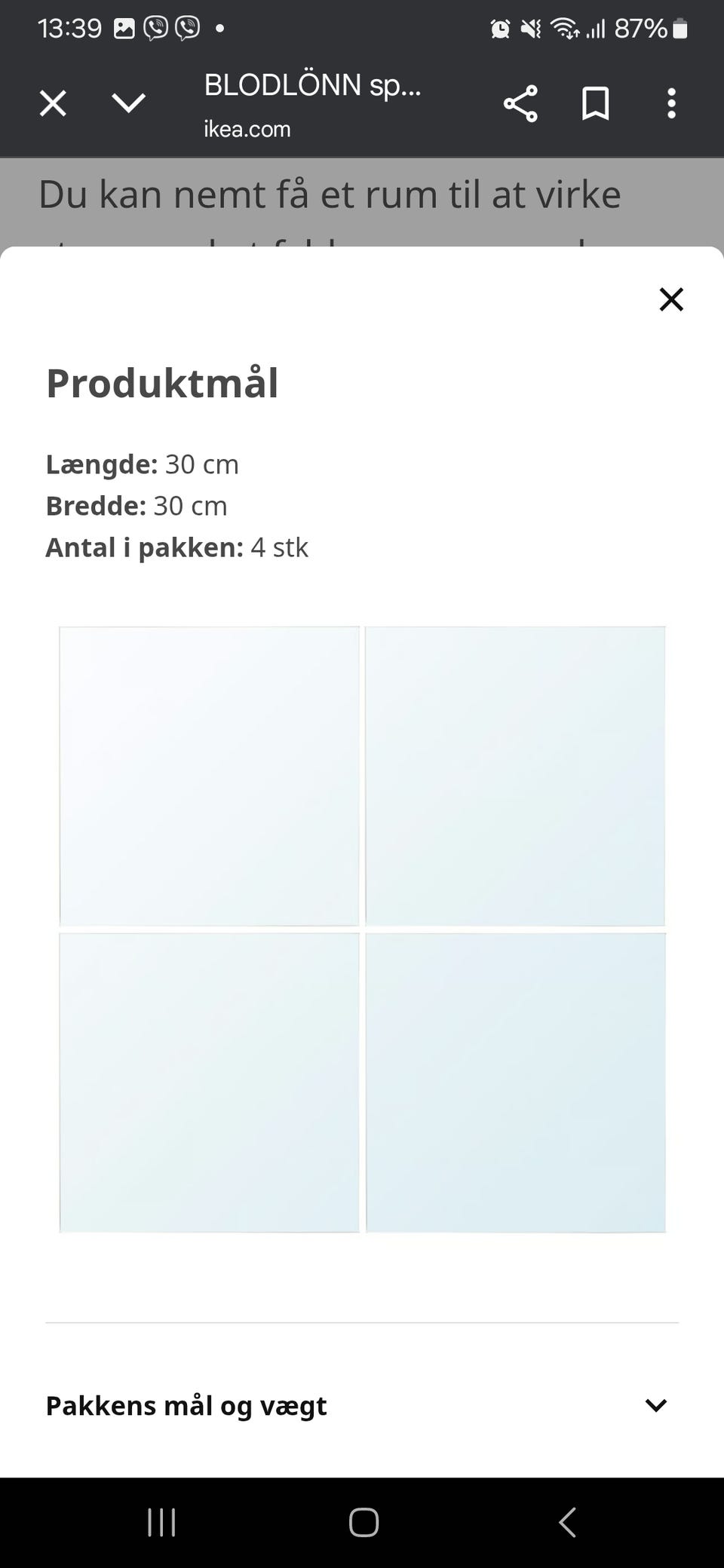
Task: Tap the Længde 30 cm text
Action: [142, 464]
